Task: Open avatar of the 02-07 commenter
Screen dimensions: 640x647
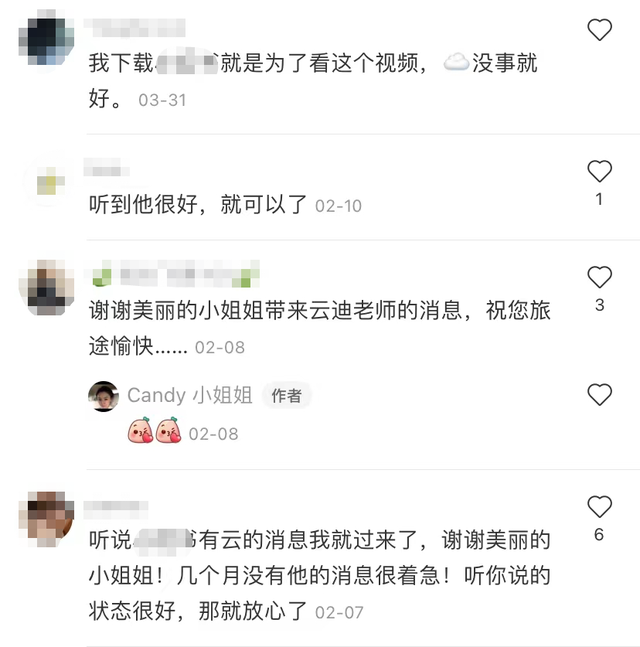Action: (47, 518)
